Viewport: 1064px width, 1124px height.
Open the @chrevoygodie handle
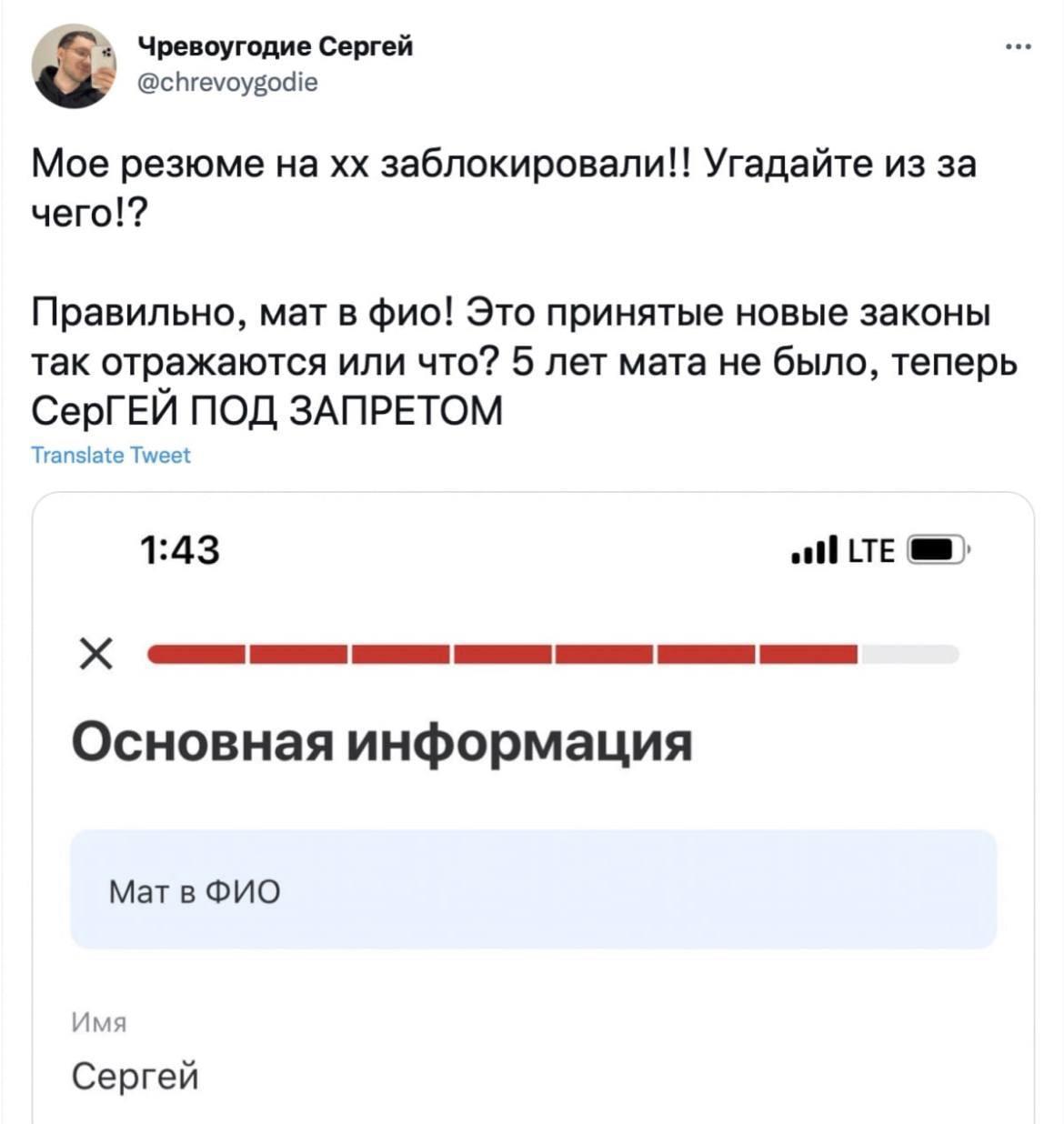point(227,83)
